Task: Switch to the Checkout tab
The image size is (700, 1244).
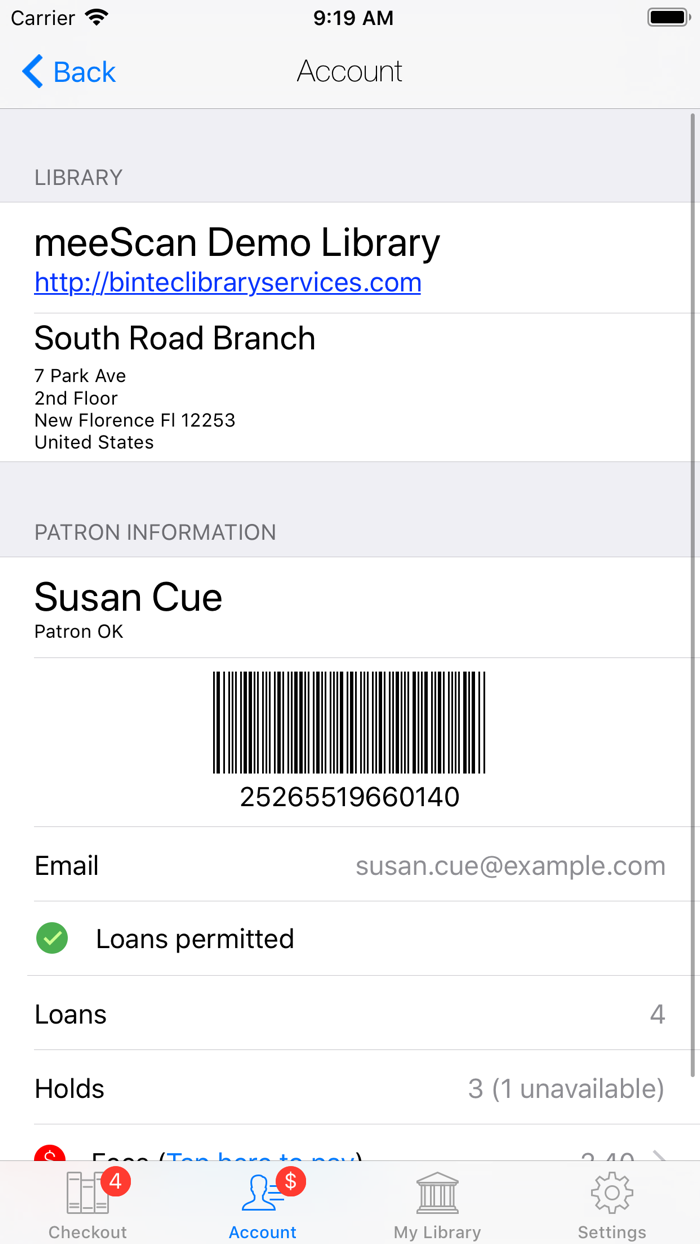Action: [x=88, y=1203]
